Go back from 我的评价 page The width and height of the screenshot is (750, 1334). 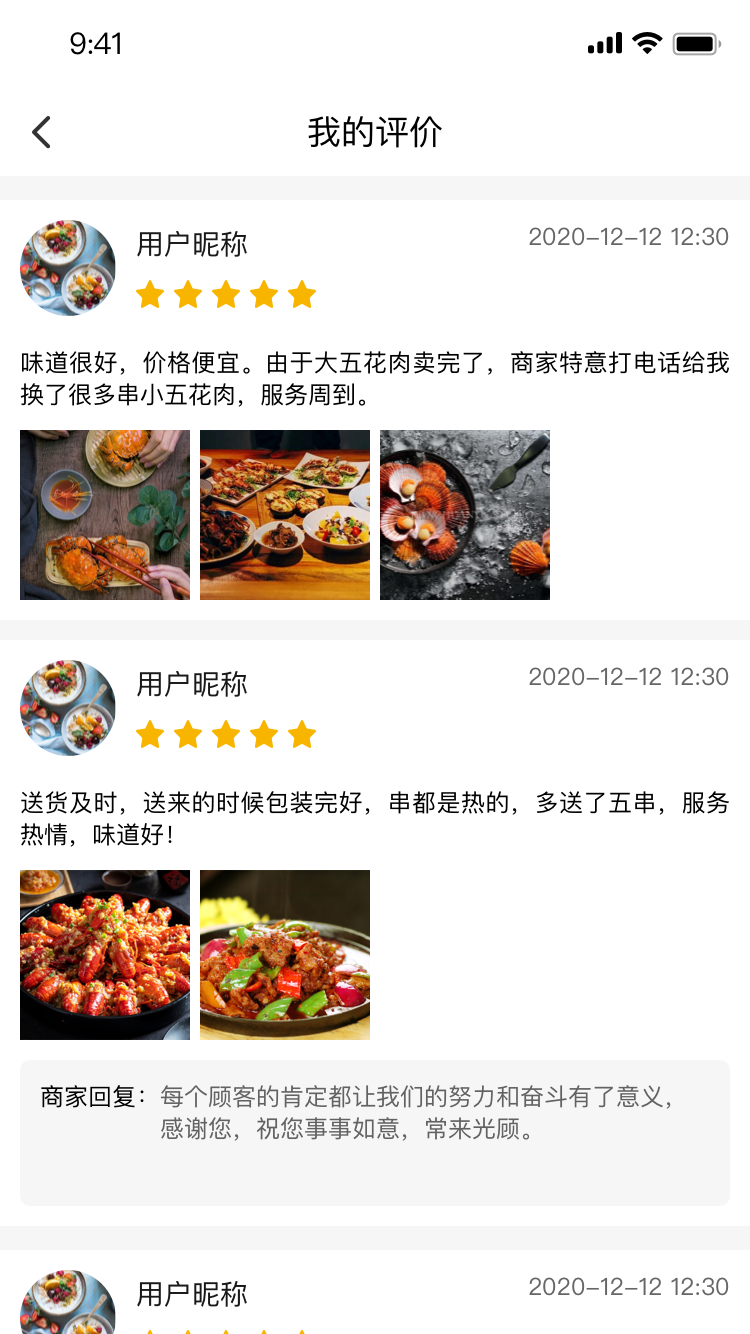(41, 132)
